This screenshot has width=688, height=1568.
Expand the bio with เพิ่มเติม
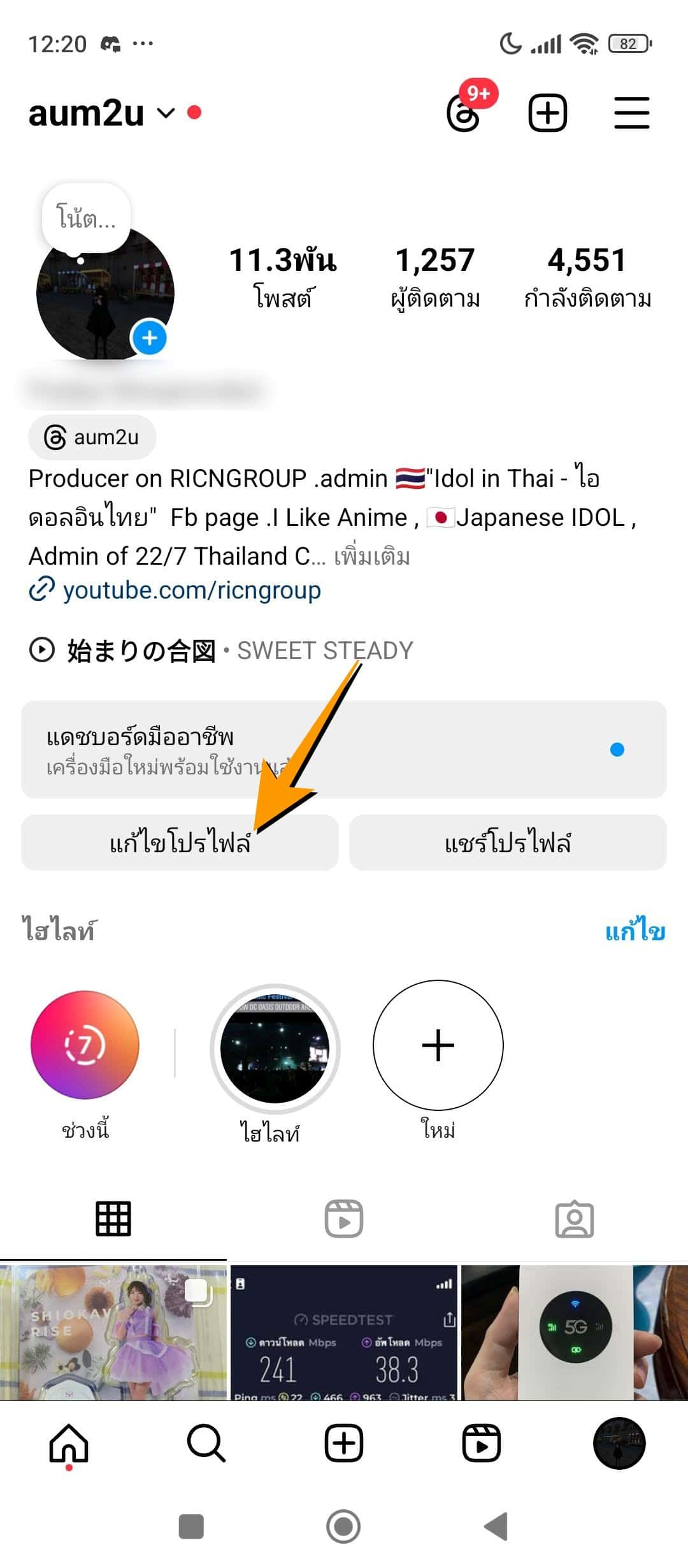(372, 556)
